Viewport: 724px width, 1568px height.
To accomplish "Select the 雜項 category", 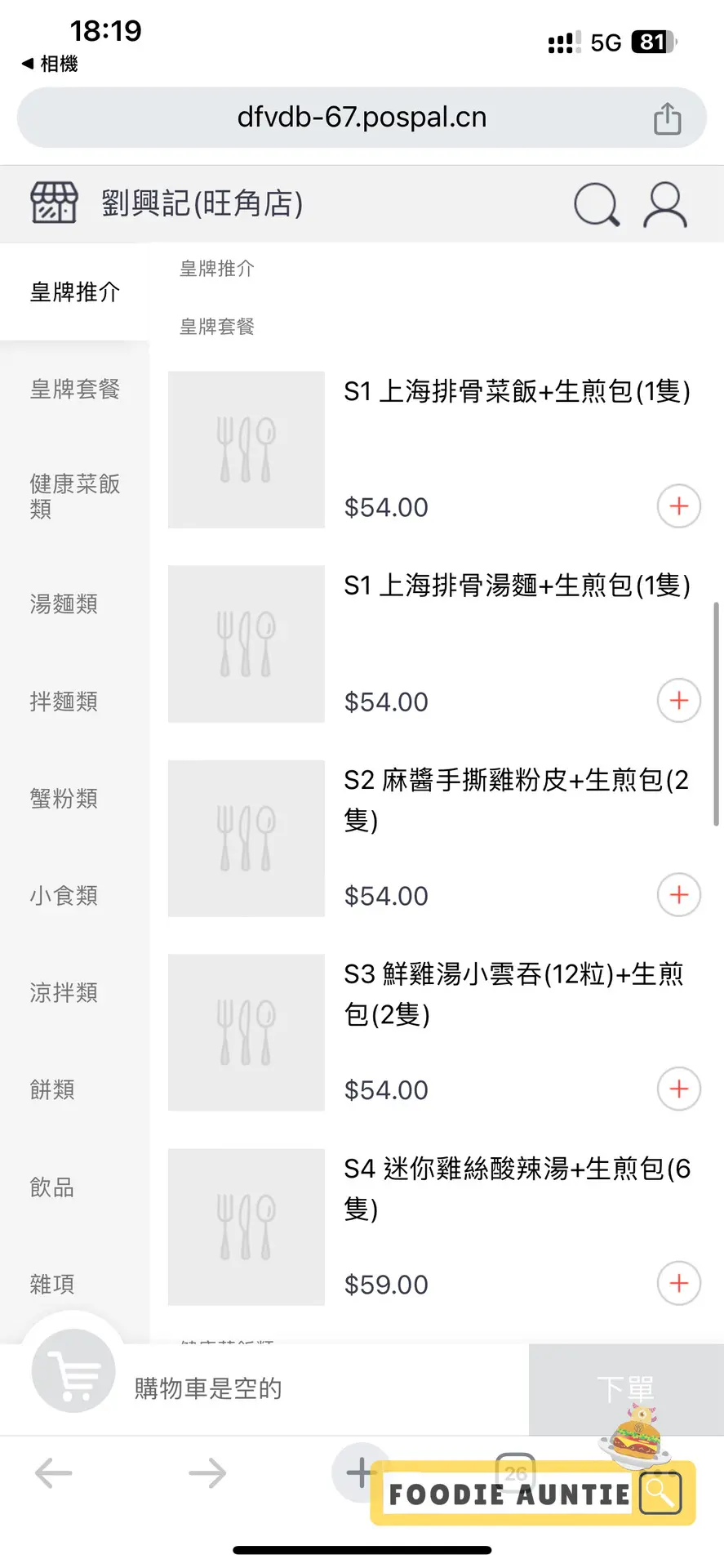I will point(52,1285).
